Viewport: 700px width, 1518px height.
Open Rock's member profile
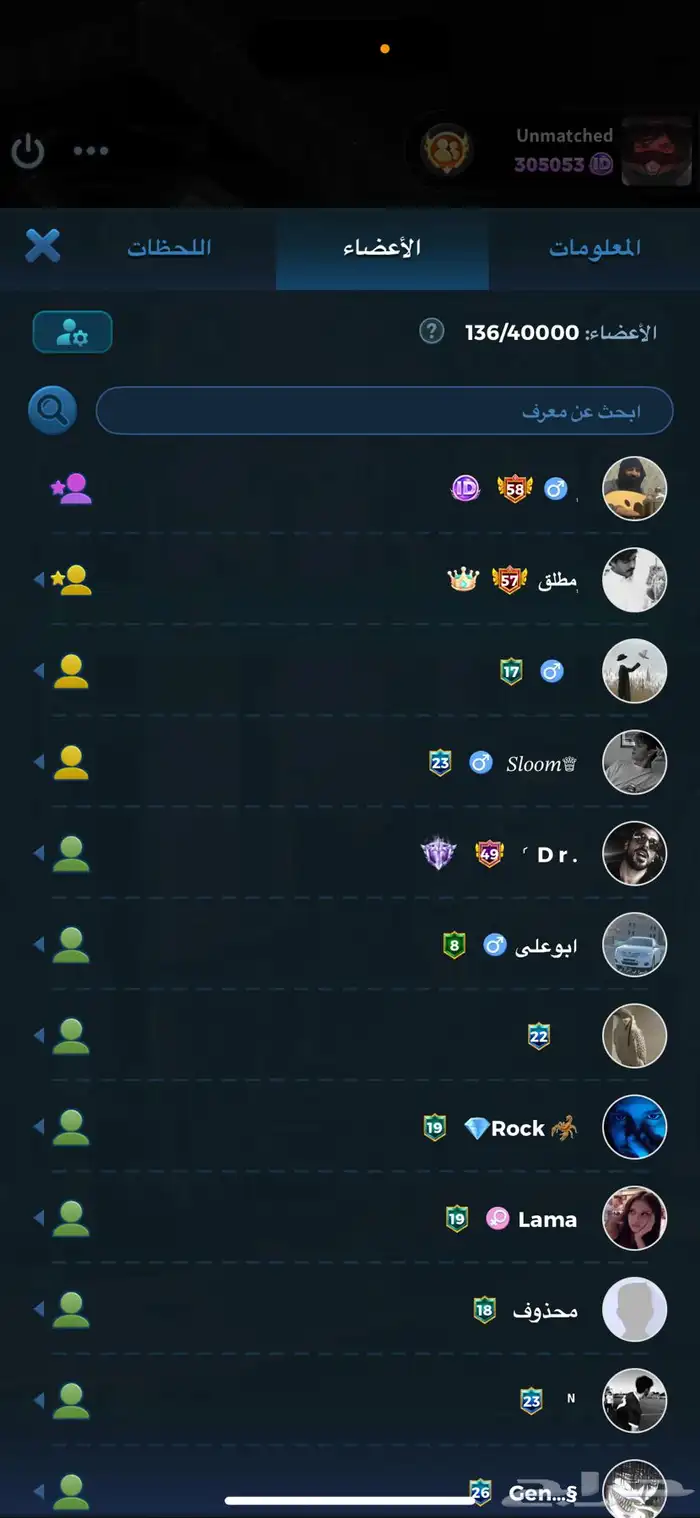tap(634, 1128)
